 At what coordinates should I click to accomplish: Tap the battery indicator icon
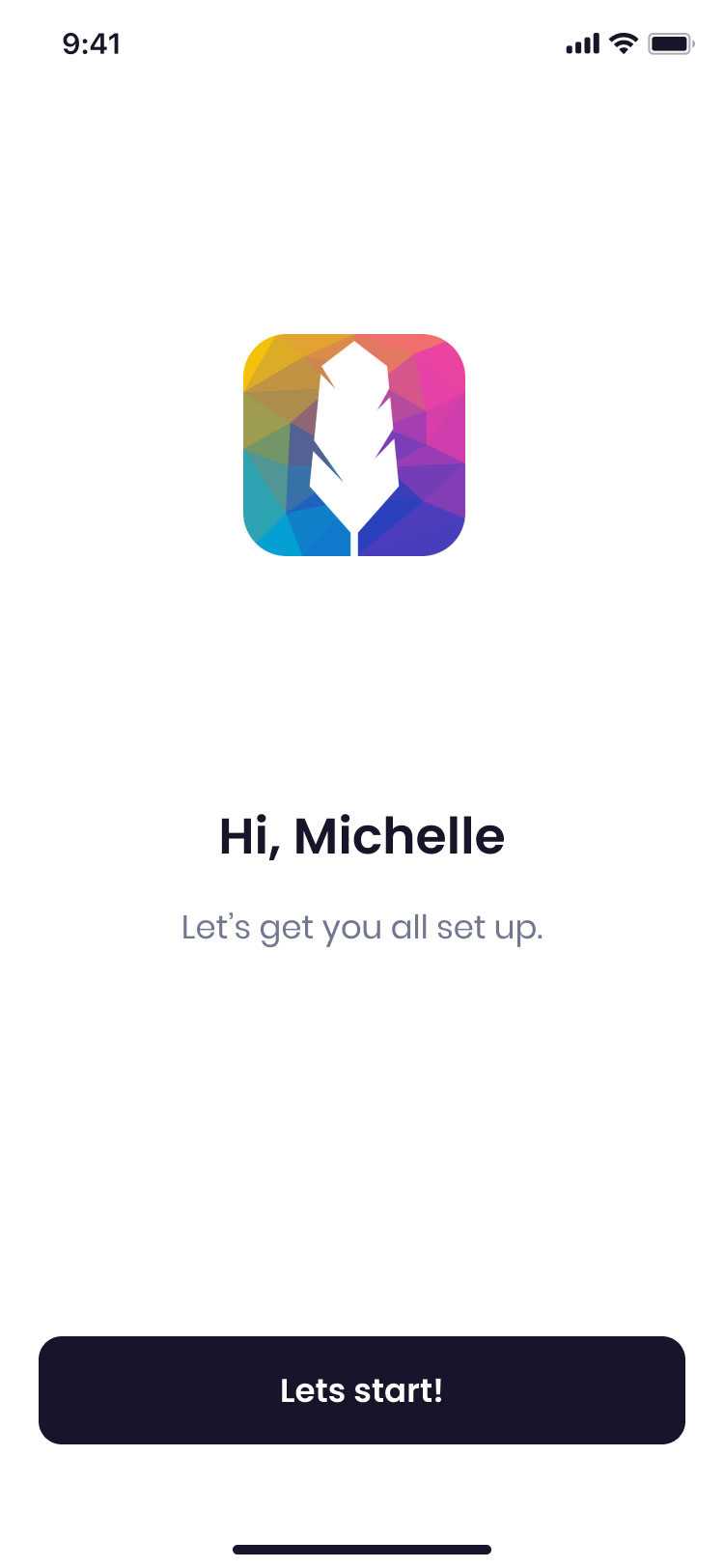(x=673, y=42)
